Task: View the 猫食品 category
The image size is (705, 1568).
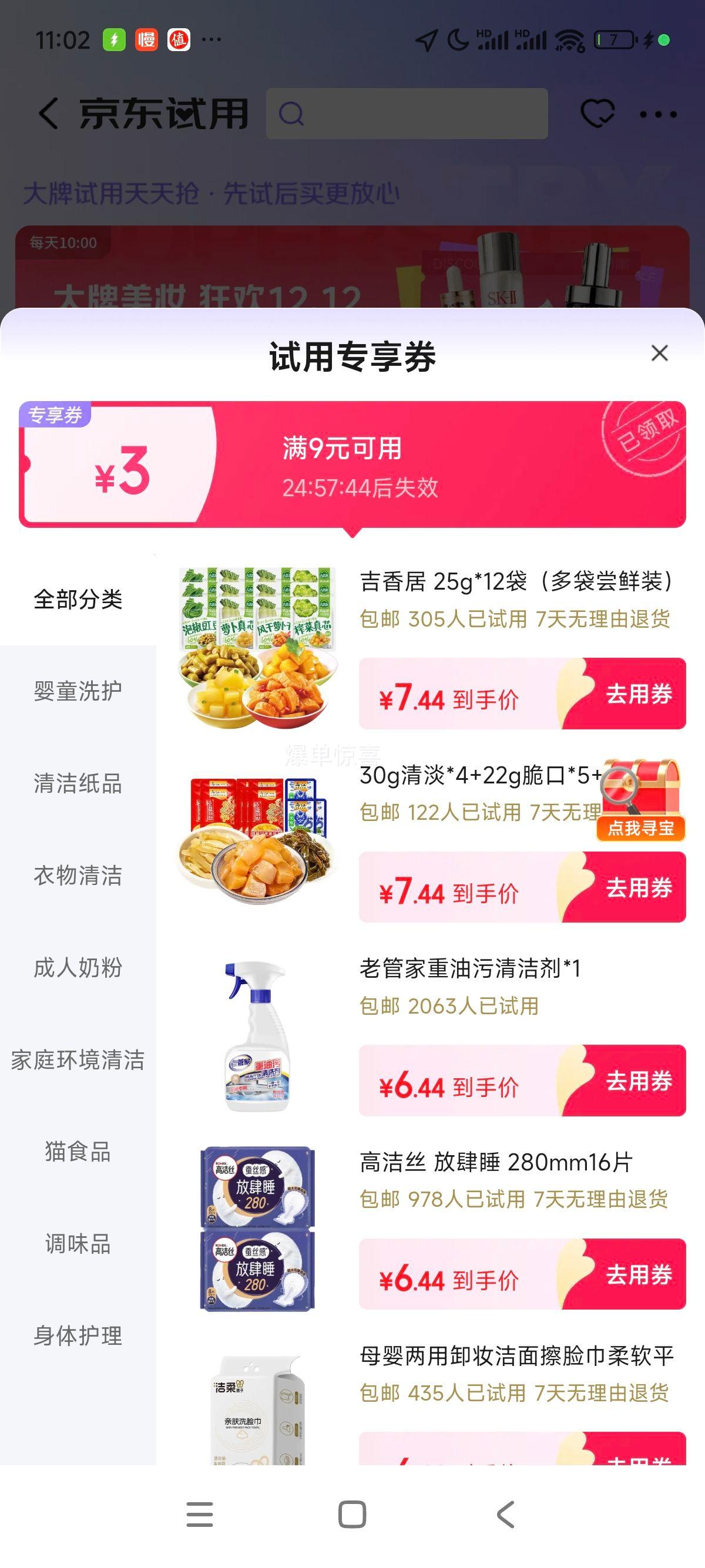Action: tap(78, 1152)
